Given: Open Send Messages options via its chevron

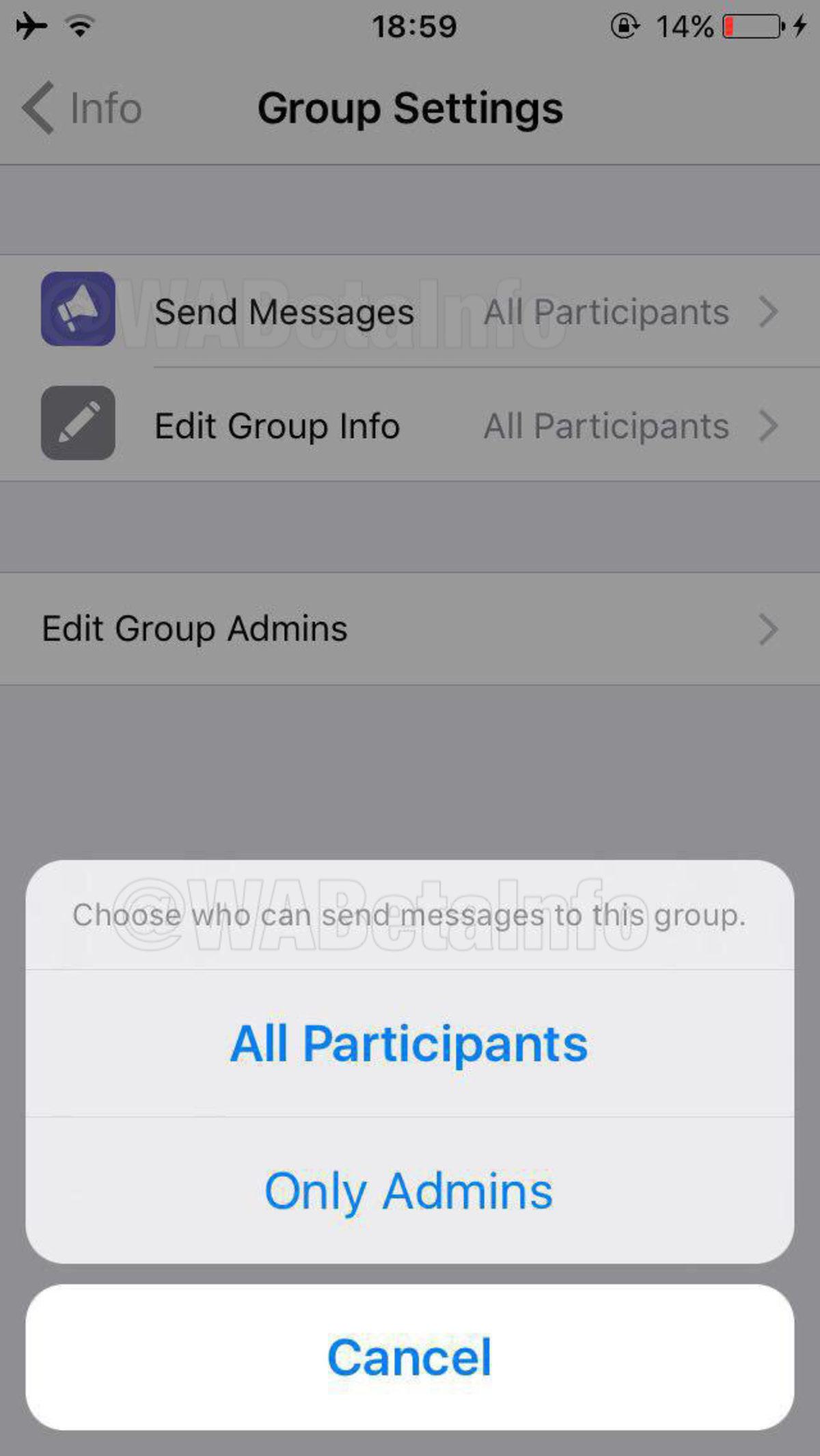Looking at the screenshot, I should pos(767,311).
